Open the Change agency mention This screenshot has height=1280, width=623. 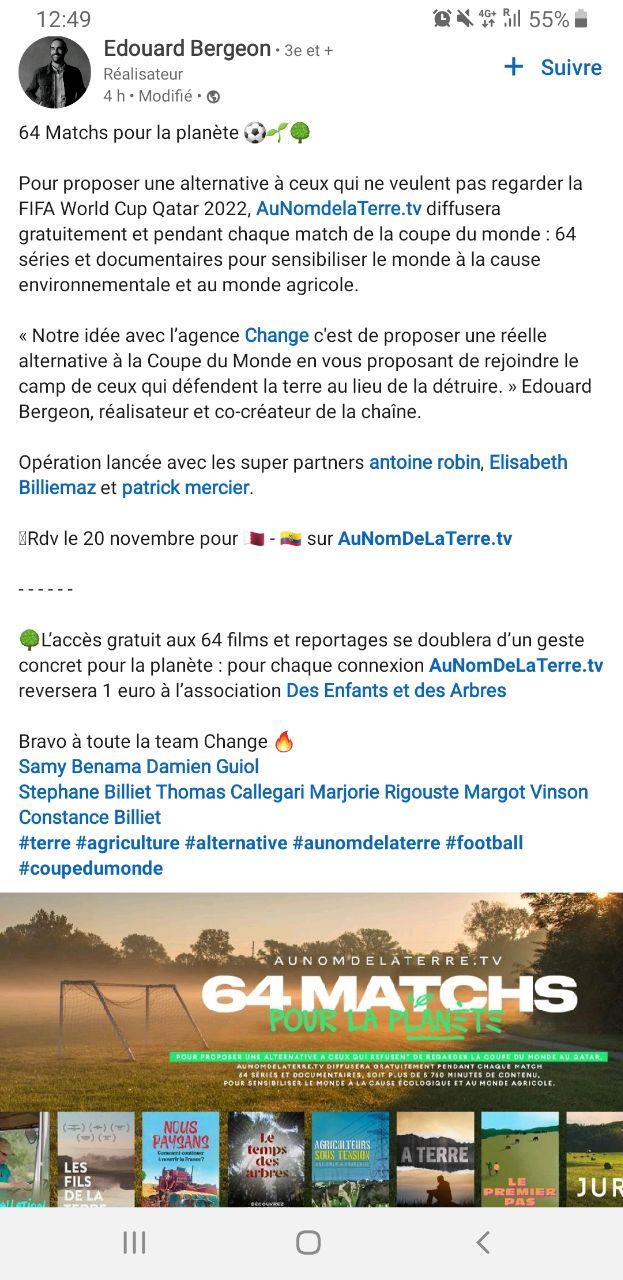tap(276, 335)
